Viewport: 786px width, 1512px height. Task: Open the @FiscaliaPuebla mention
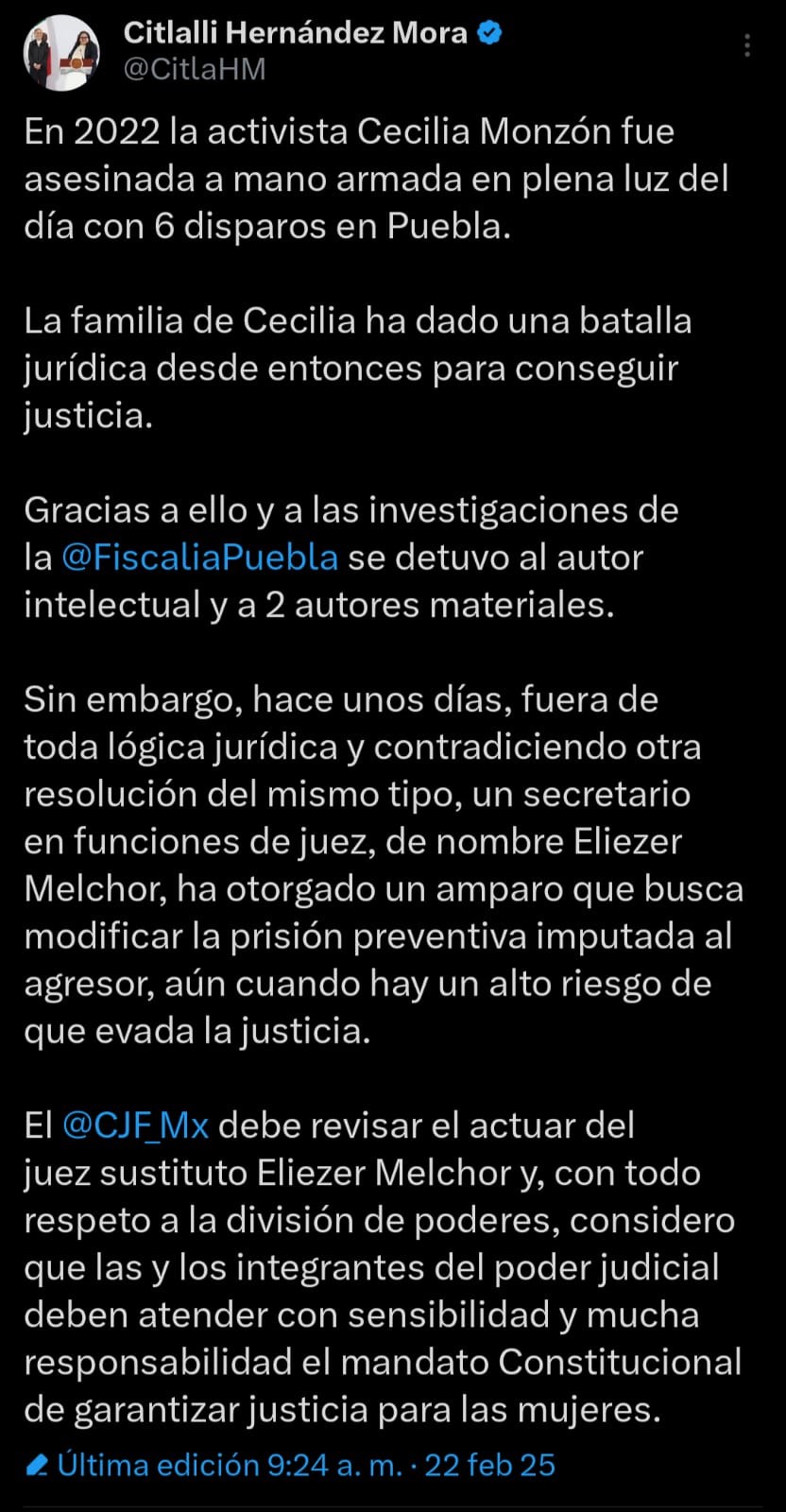pyautogui.click(x=199, y=558)
